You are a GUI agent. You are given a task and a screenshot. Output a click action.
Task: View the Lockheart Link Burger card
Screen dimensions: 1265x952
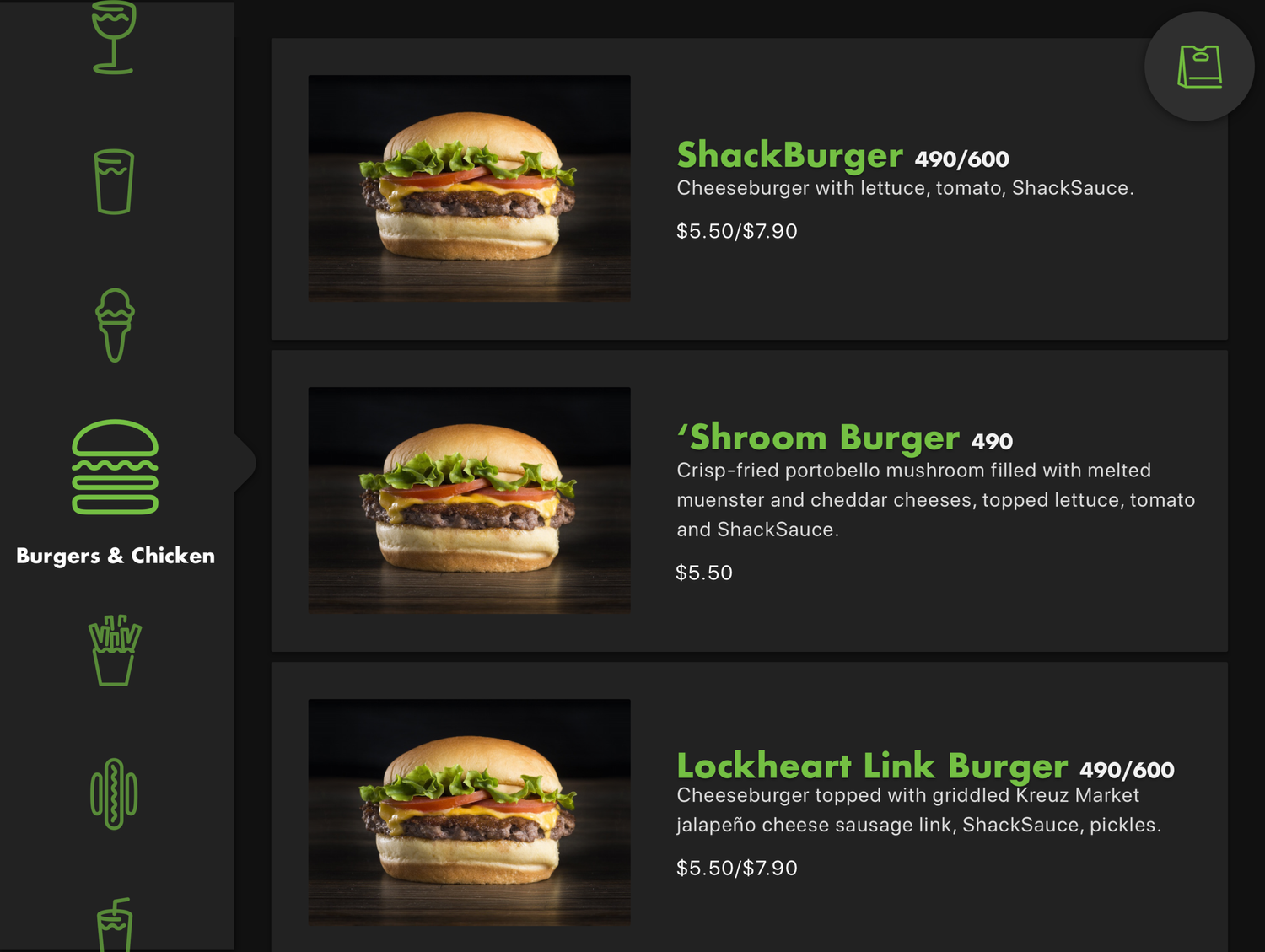click(x=749, y=808)
